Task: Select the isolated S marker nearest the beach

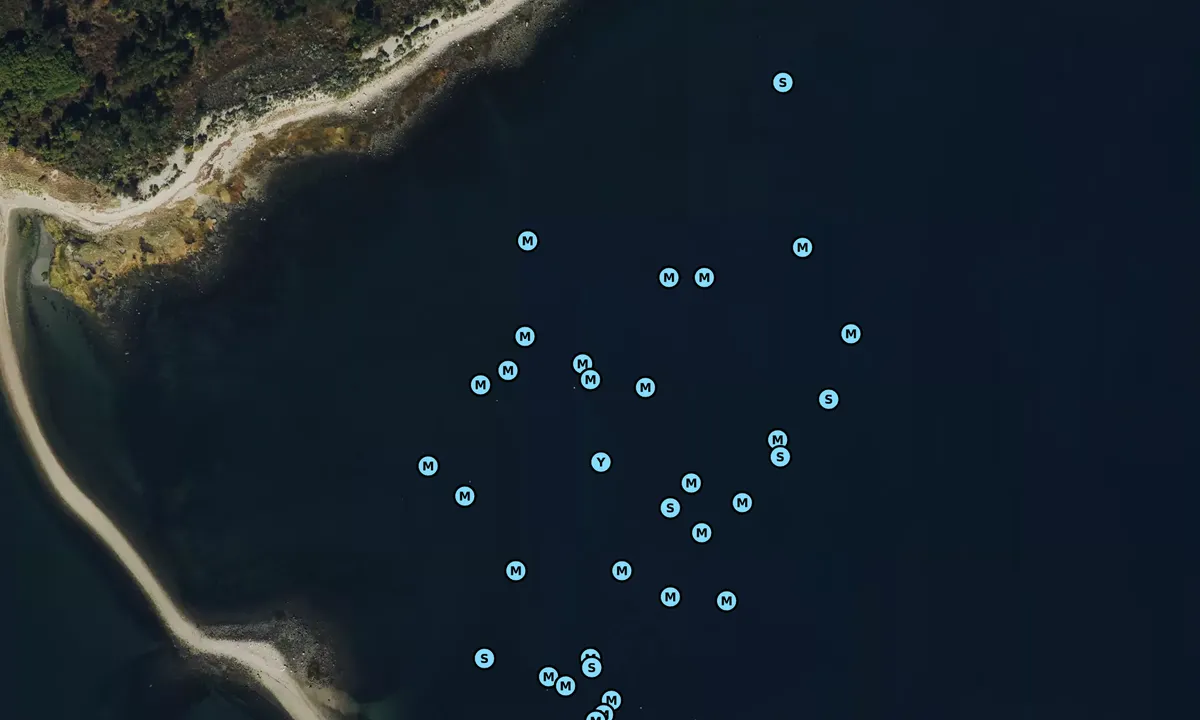Action: point(484,658)
